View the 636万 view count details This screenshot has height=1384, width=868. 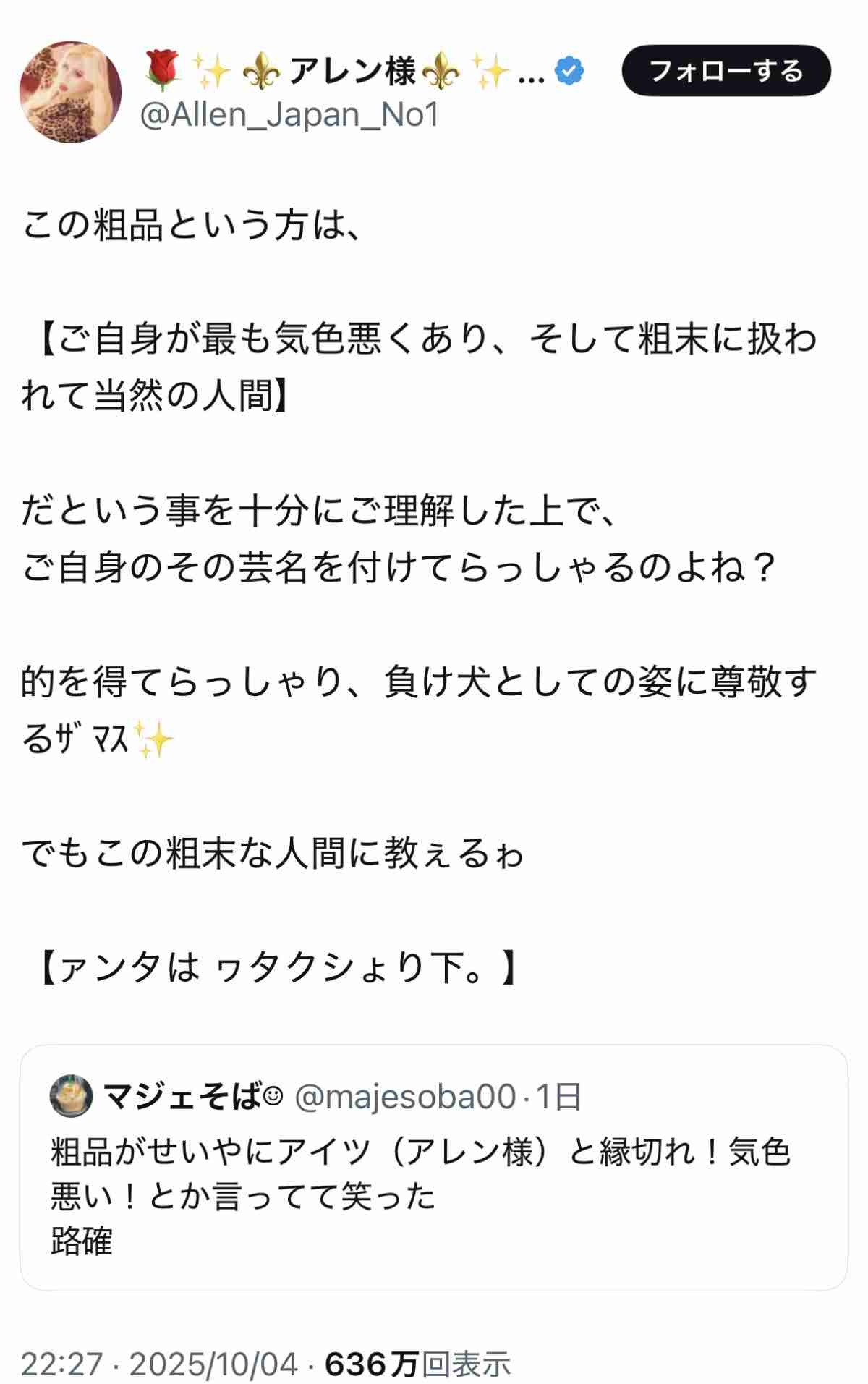pos(417,1364)
